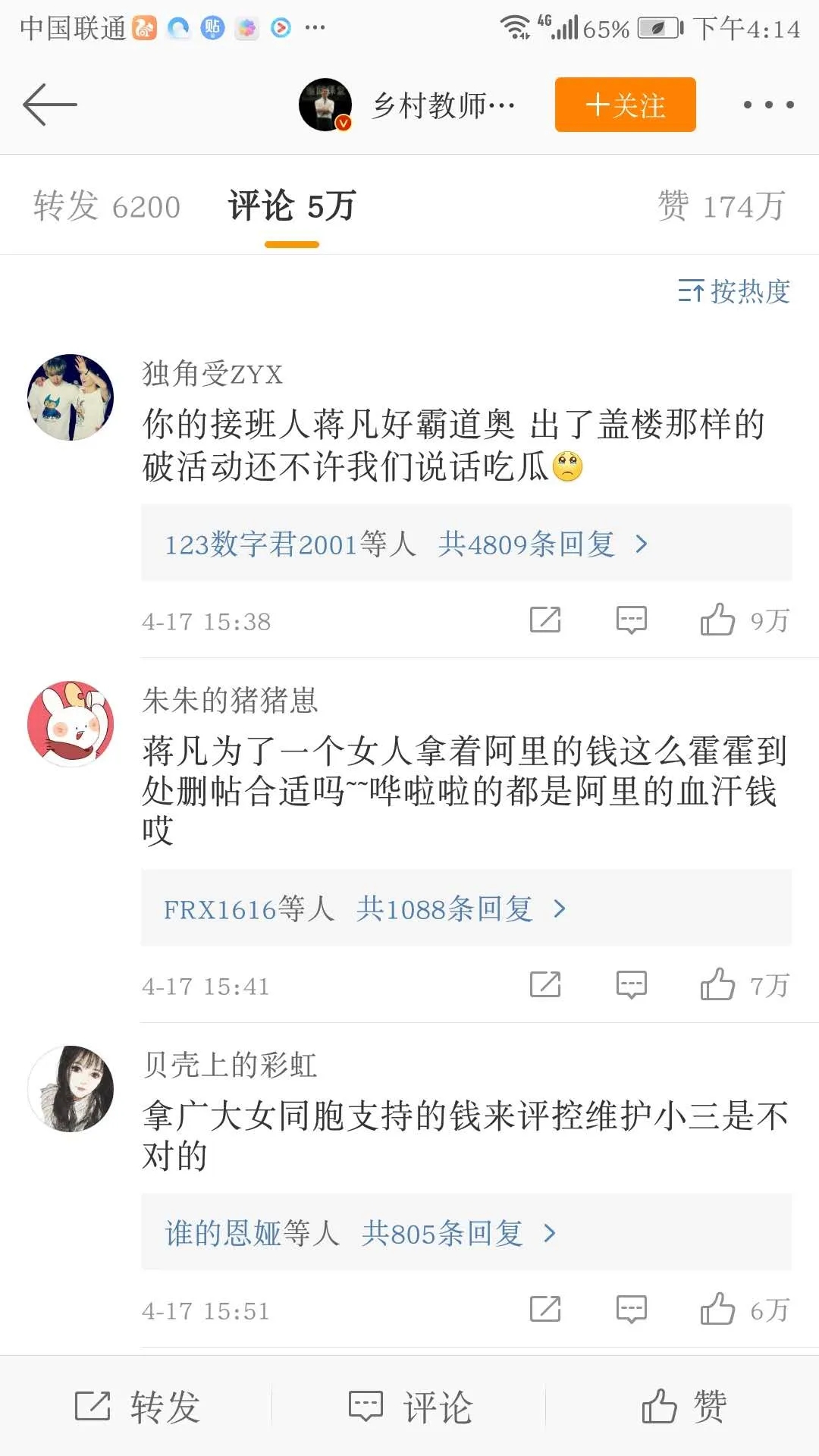
Task: Open the 赞 174万 tab
Action: (720, 206)
